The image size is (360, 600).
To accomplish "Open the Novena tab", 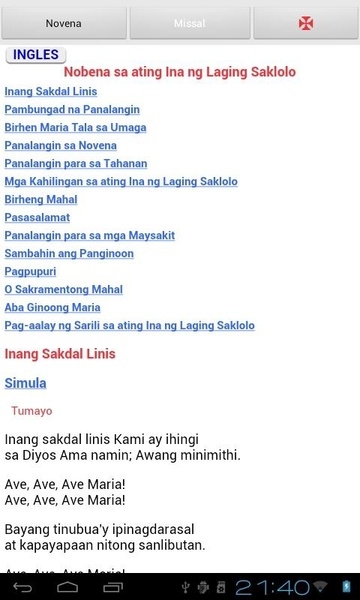I will 64,23.
